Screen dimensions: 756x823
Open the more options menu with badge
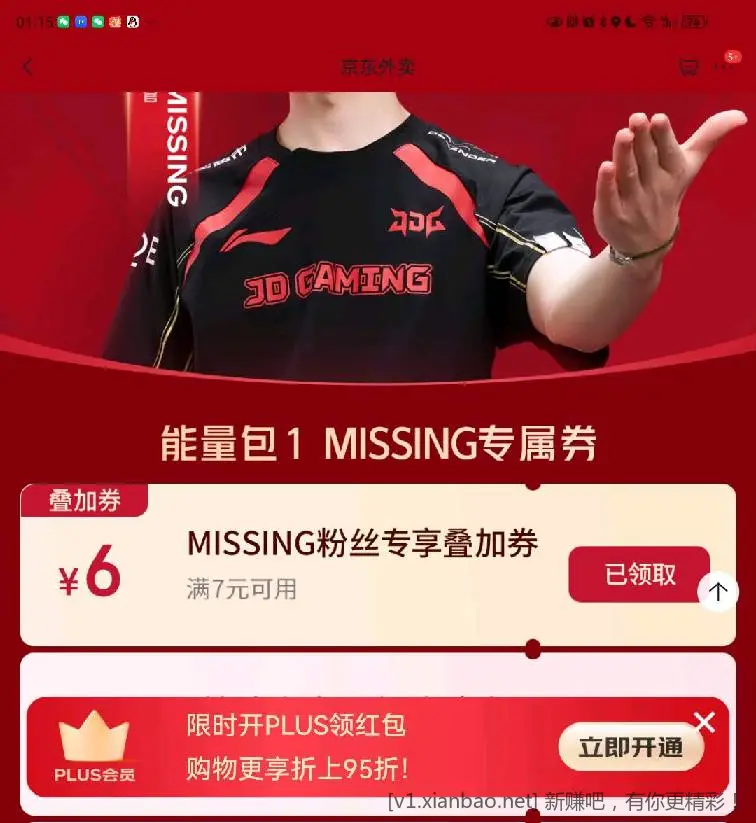point(725,66)
